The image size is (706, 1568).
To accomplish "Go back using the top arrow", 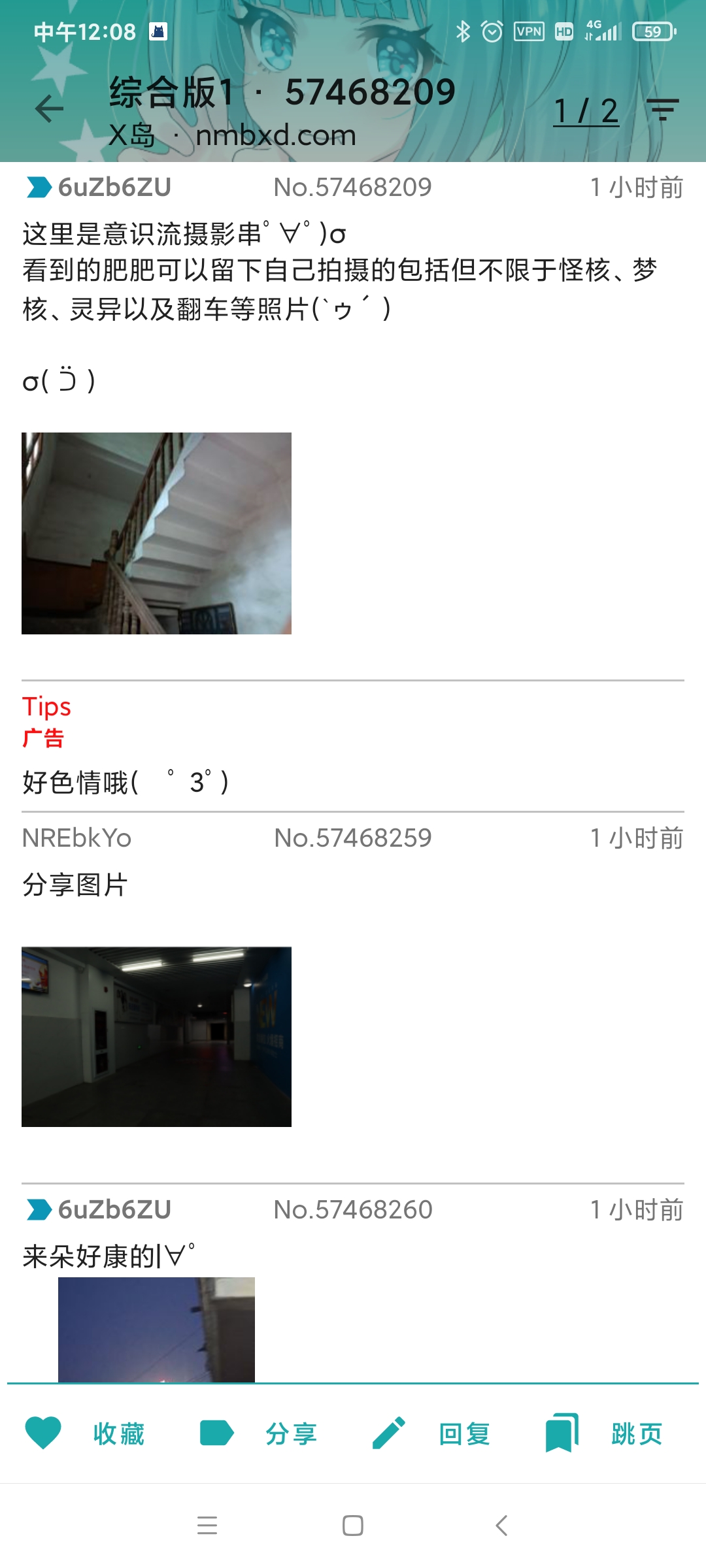I will click(x=50, y=109).
